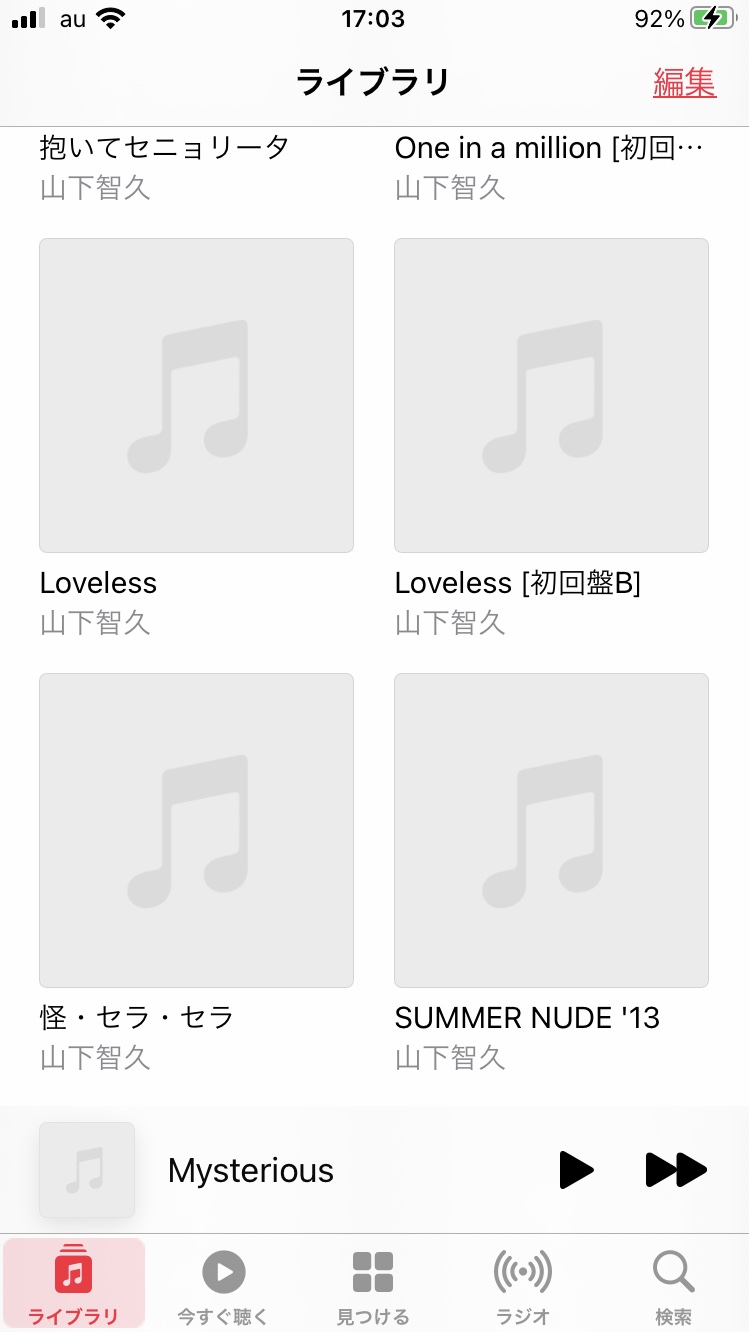Viewport: 749px width, 1332px height.
Task: Switch to the 見つける tab
Action: click(373, 1288)
